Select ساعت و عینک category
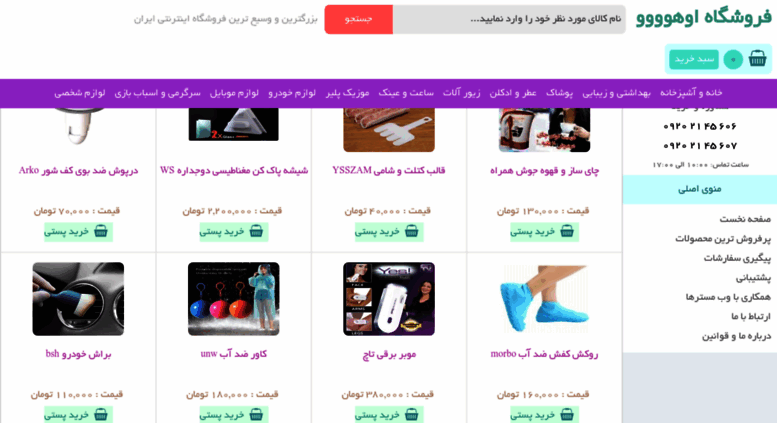 (x=406, y=93)
